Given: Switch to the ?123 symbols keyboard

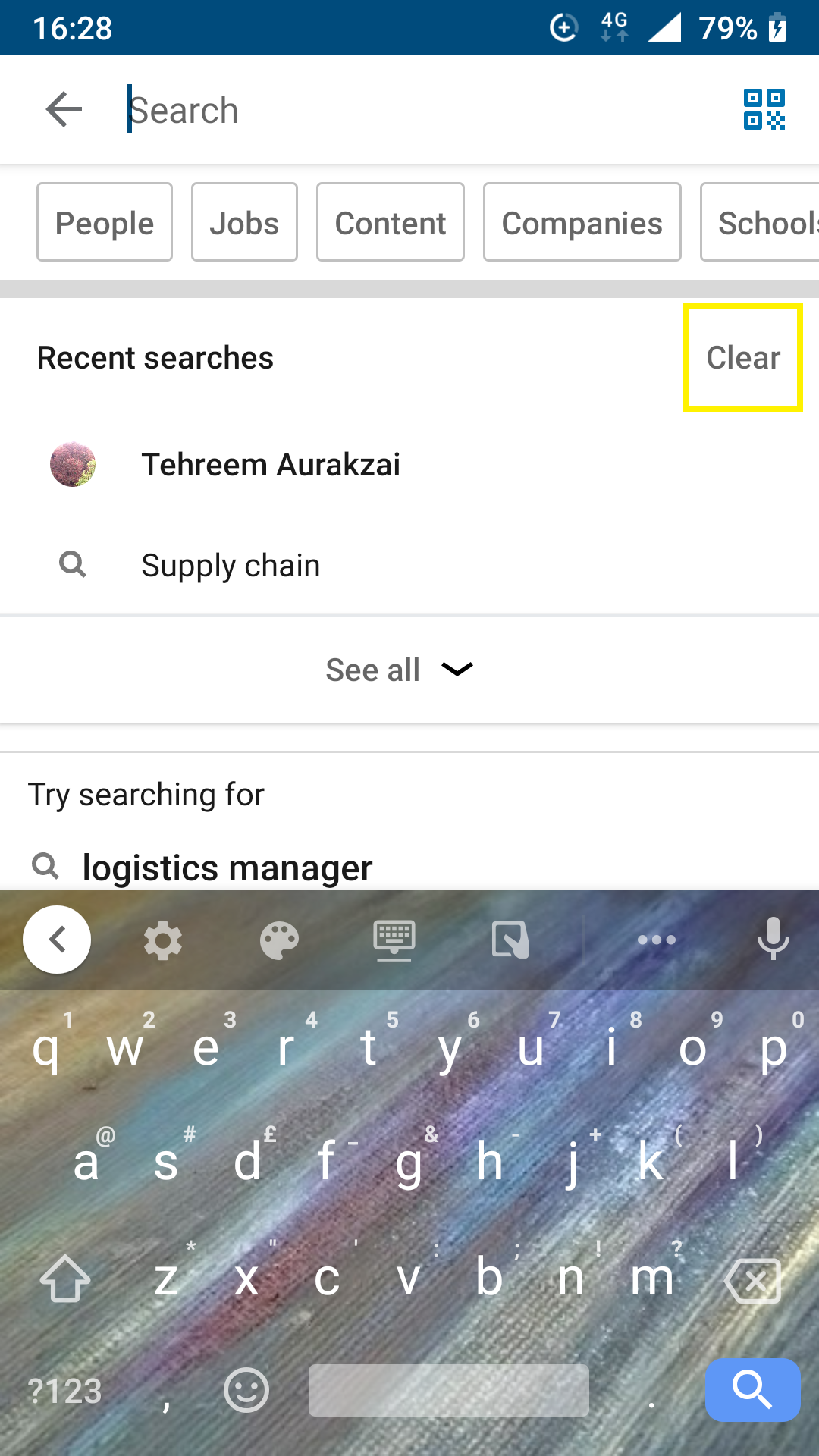Looking at the screenshot, I should (64, 1390).
